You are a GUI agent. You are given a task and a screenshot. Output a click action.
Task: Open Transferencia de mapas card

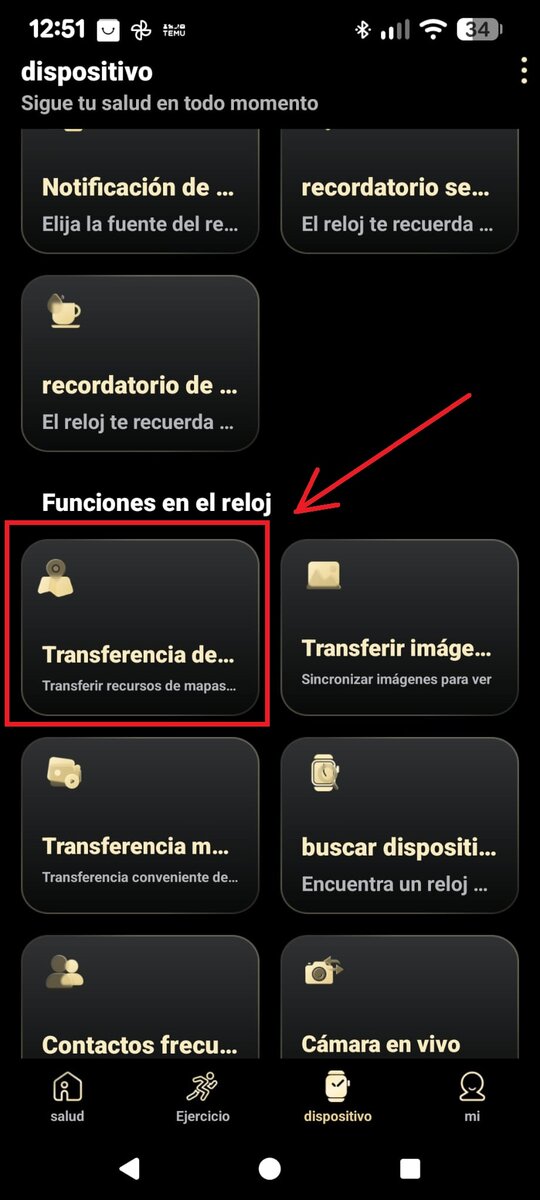140,628
